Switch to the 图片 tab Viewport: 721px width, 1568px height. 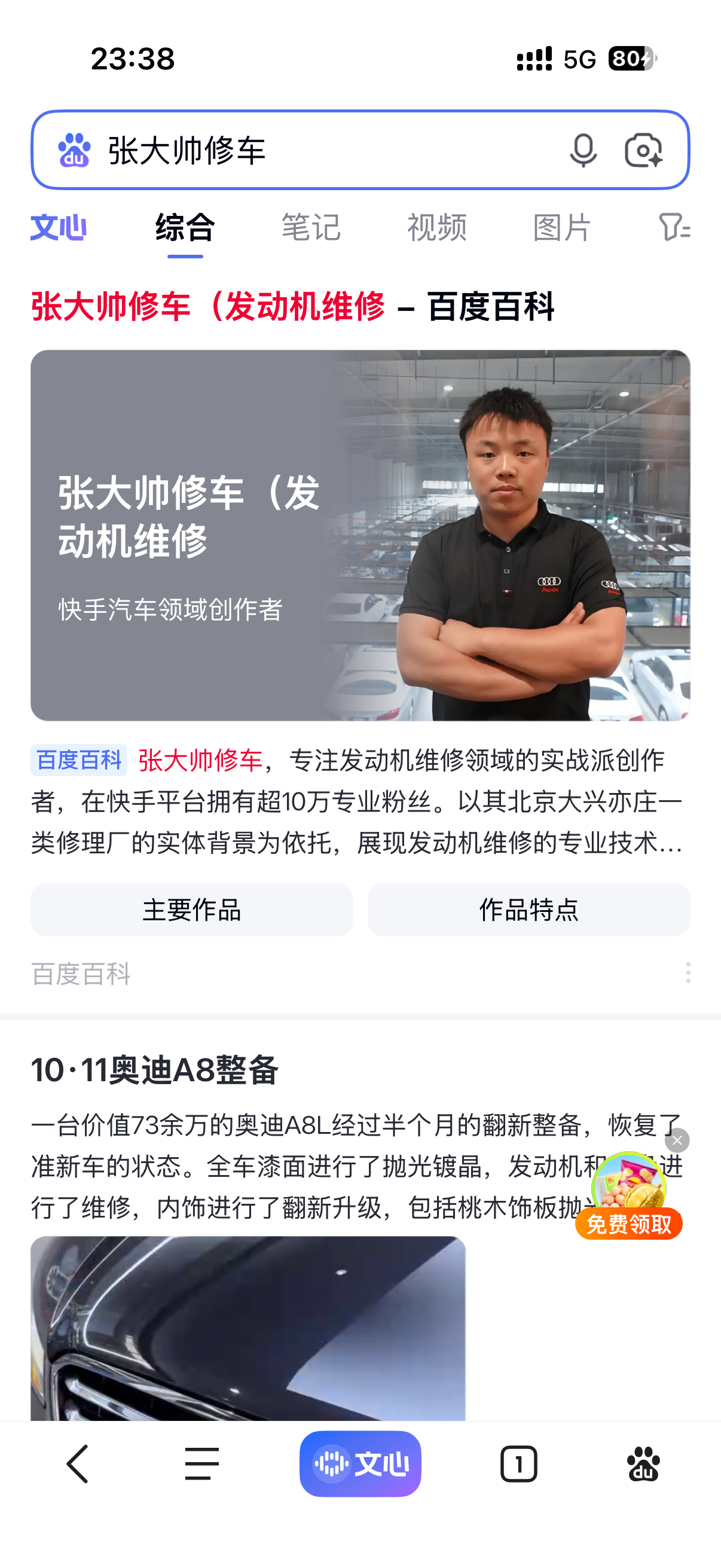pos(562,227)
